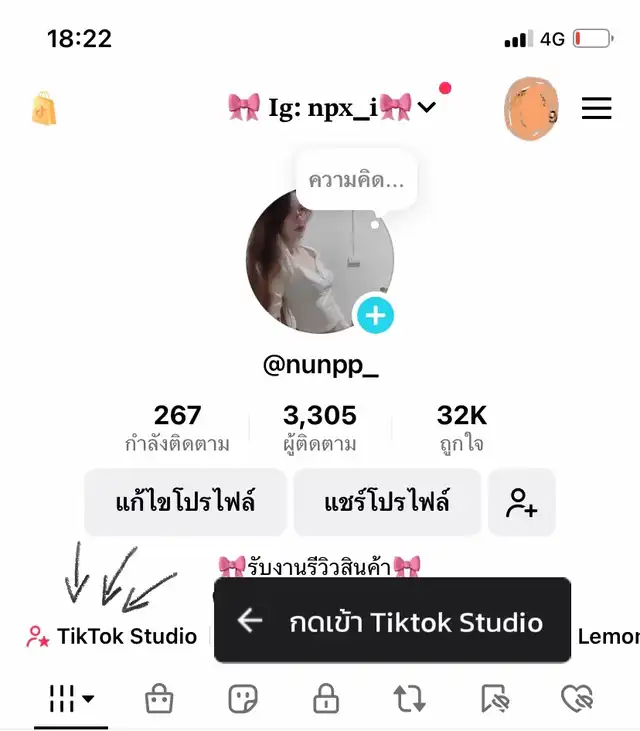Open the shopping bag icon
The width and height of the screenshot is (640, 731).
tap(43, 108)
